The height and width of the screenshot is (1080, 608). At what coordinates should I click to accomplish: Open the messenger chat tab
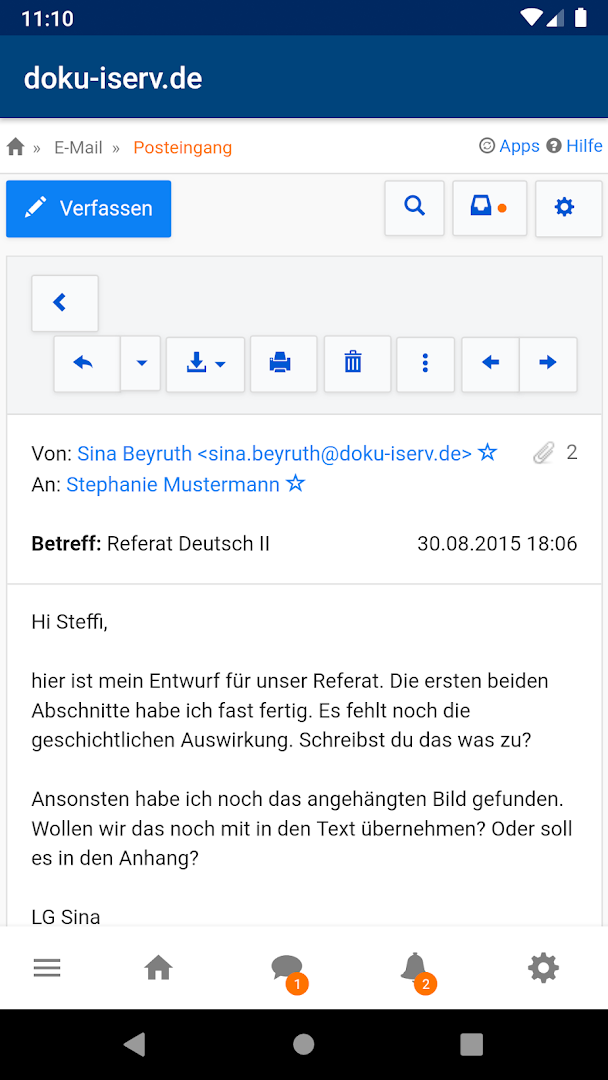(287, 968)
